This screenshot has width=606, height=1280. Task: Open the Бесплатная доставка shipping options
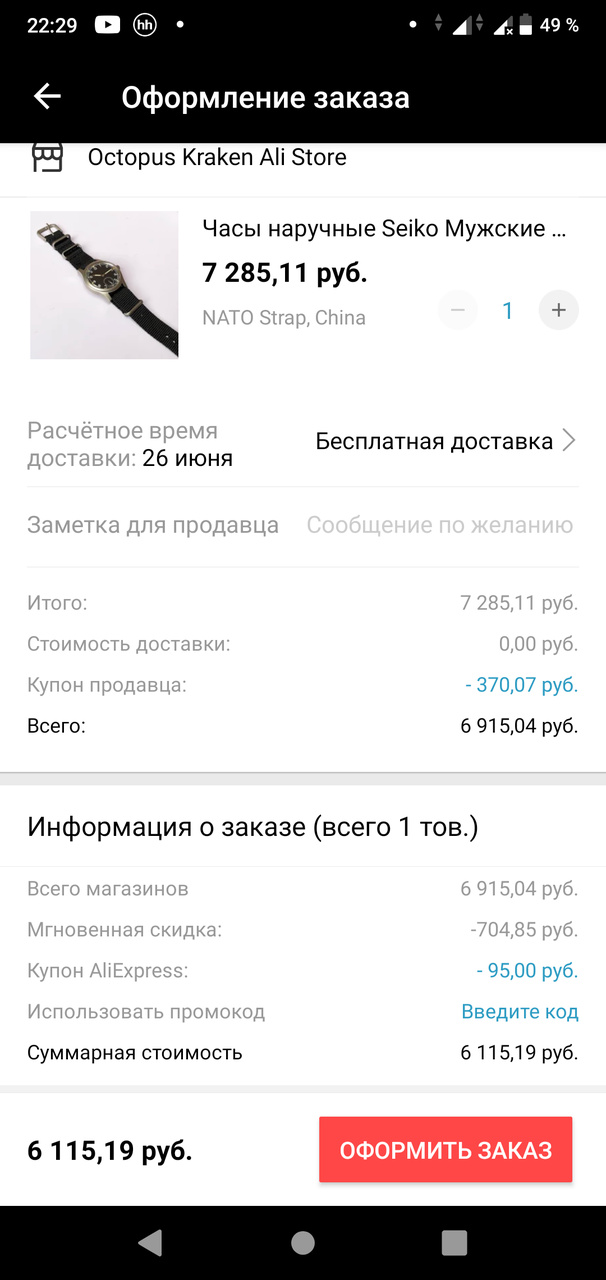pyautogui.click(x=445, y=441)
